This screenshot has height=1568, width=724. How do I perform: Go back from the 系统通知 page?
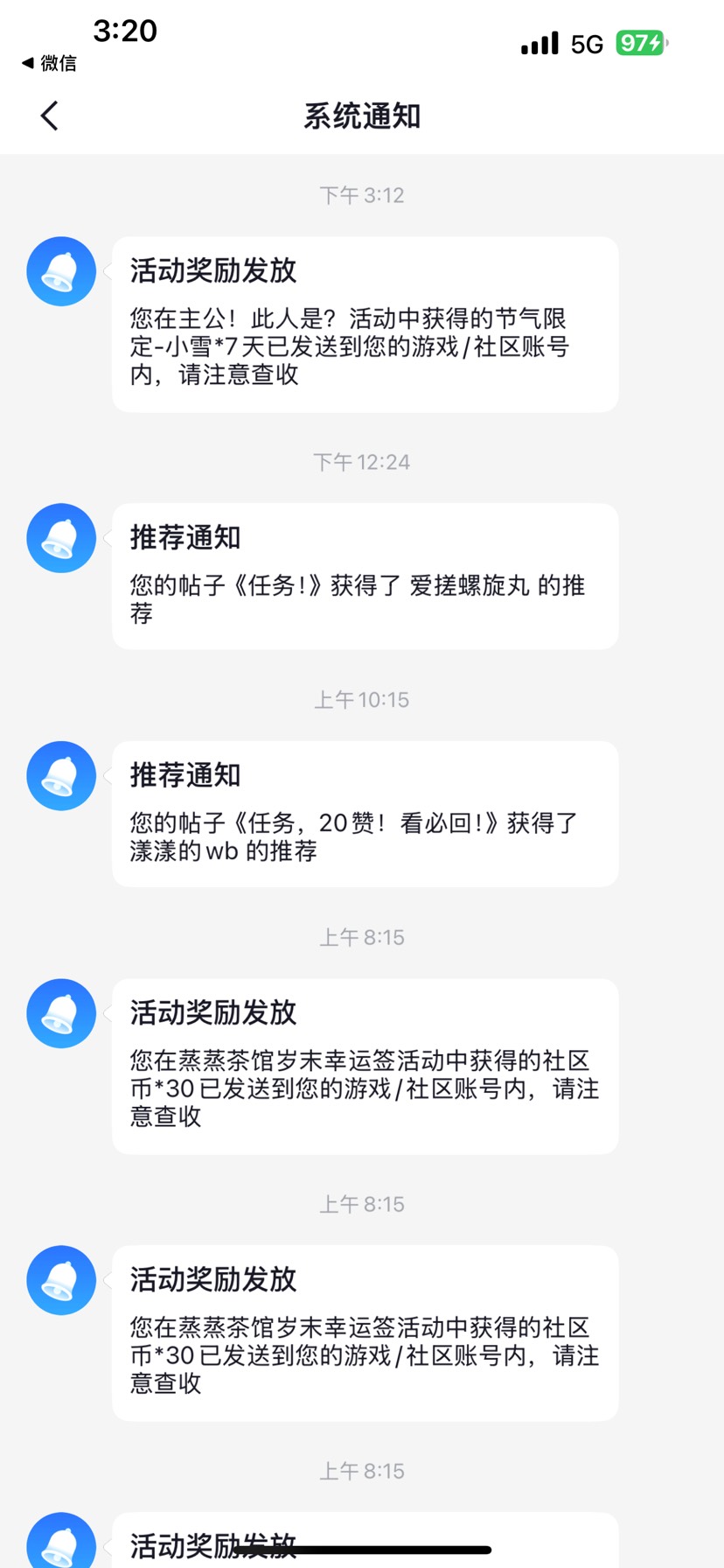click(x=50, y=115)
